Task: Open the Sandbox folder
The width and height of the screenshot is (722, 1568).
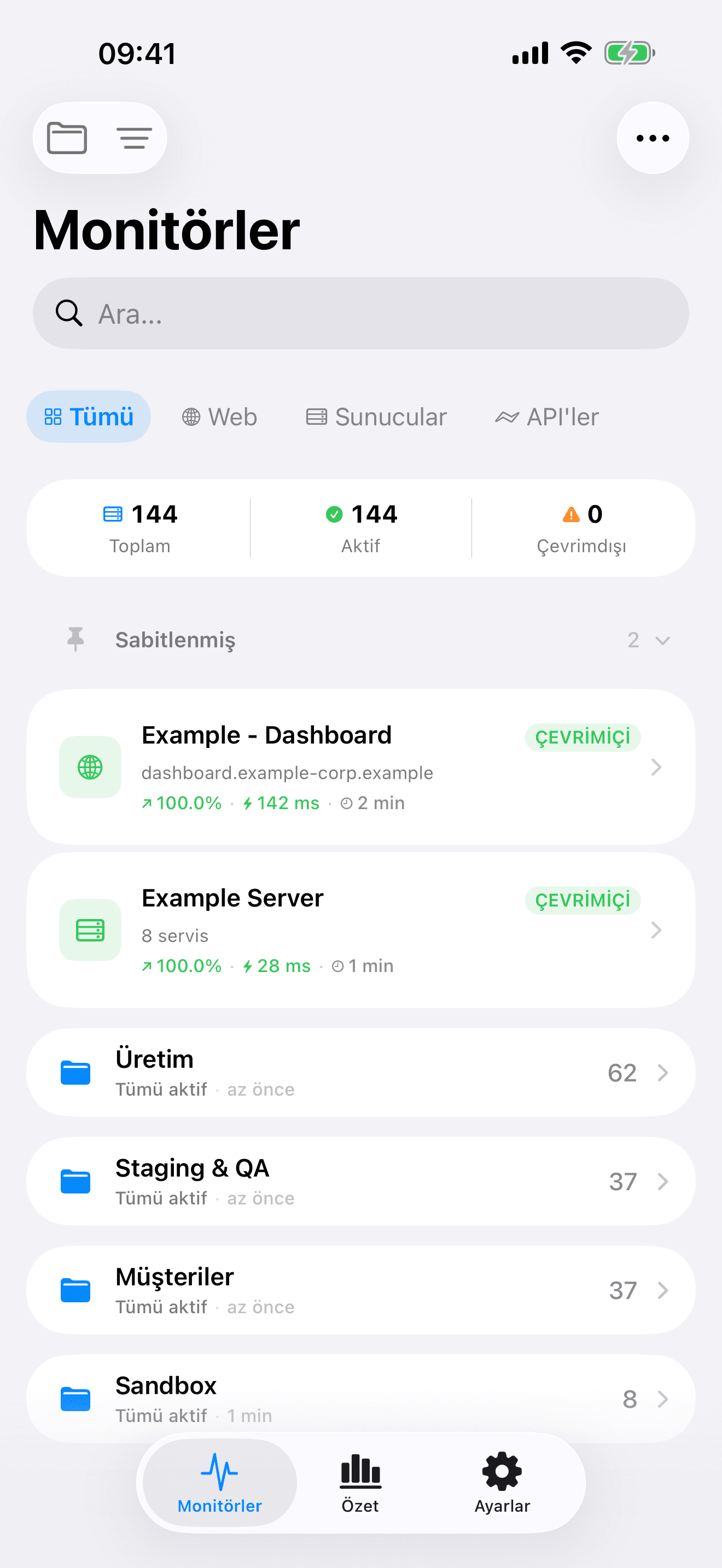Action: point(360,1399)
